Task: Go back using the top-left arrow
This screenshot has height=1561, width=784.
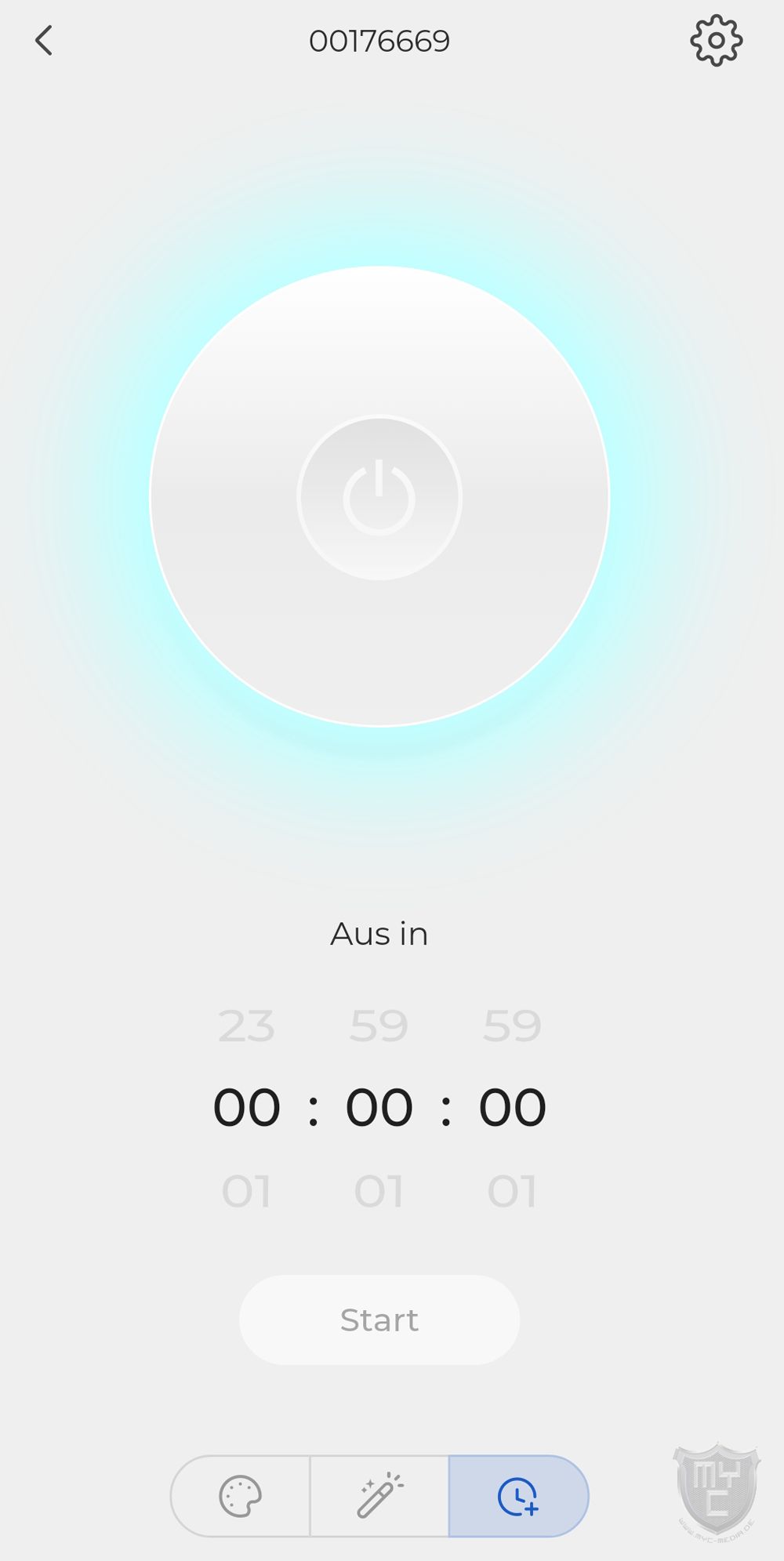Action: click(x=44, y=41)
